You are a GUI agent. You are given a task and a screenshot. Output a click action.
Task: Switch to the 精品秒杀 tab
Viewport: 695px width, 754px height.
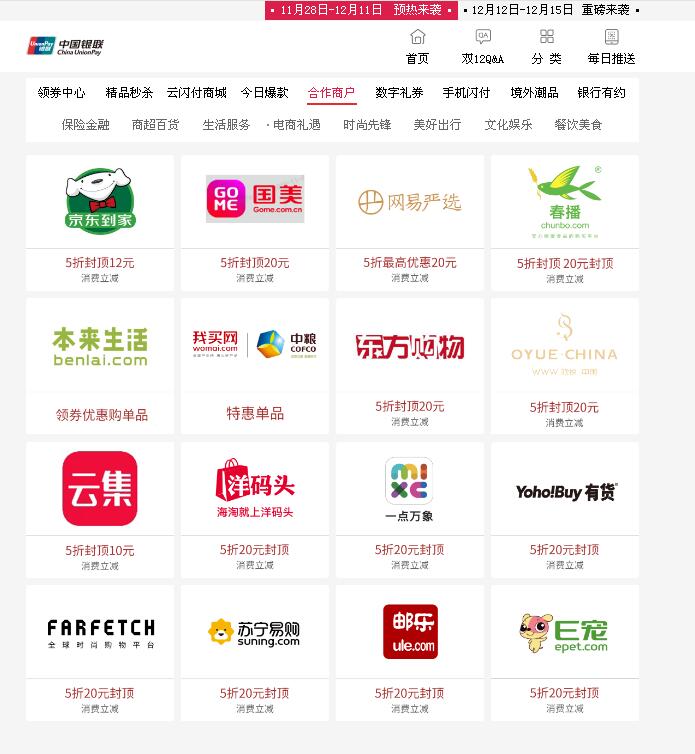coord(129,92)
